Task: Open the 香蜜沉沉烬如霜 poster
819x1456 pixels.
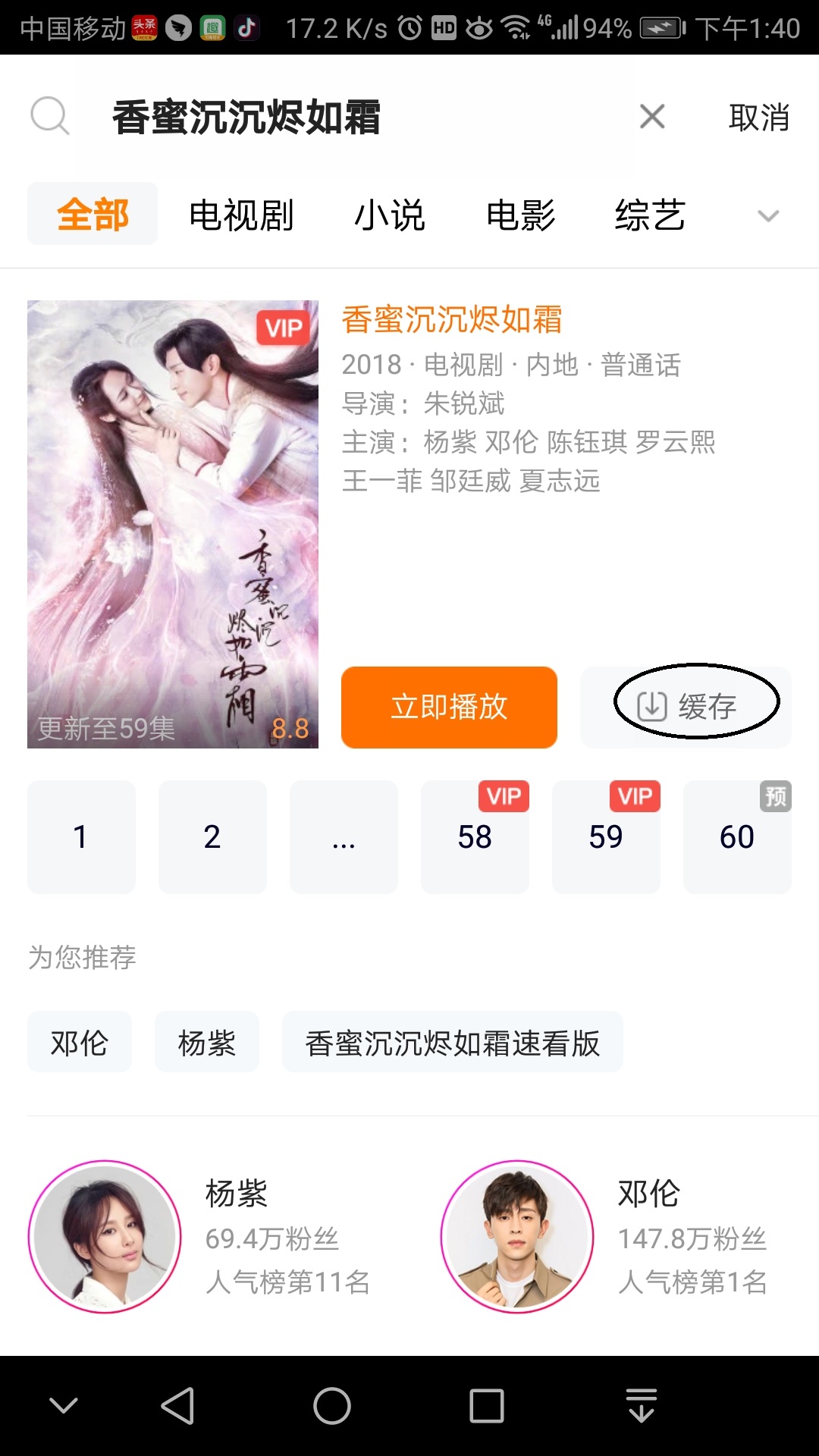Action: pyautogui.click(x=173, y=523)
